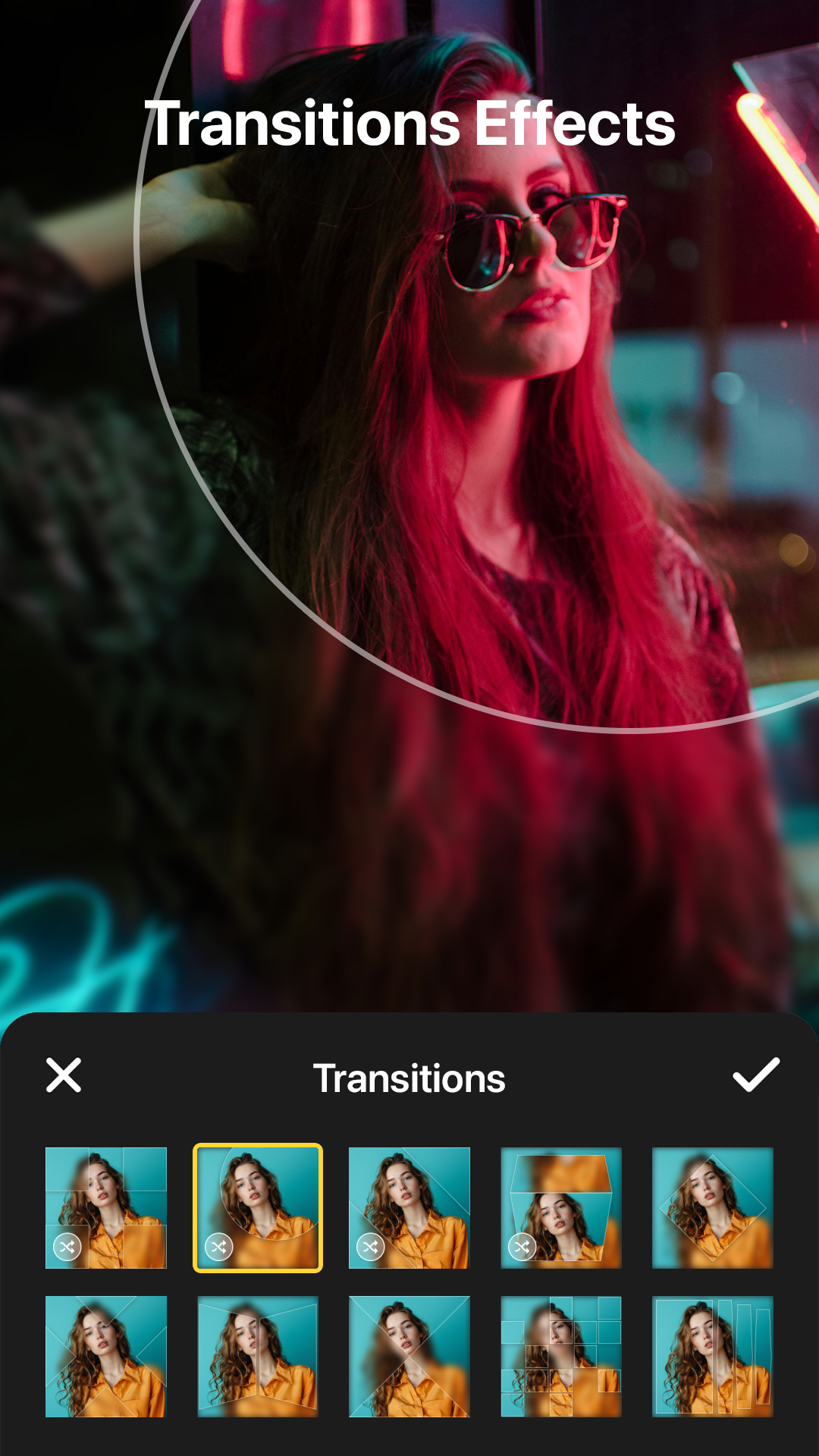Click the Transitions Effects heading text

(x=409, y=124)
